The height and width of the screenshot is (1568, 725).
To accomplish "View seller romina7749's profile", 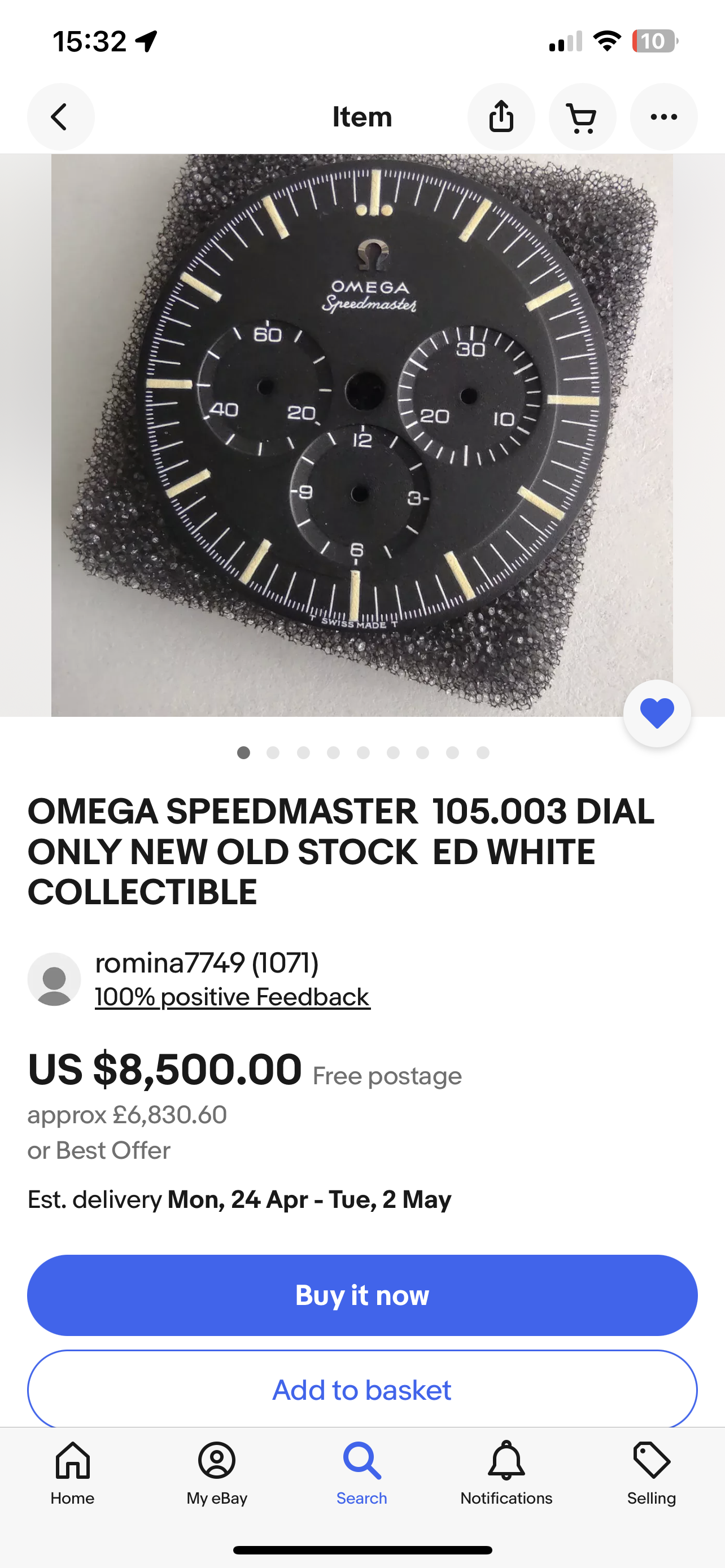I will 206,963.
